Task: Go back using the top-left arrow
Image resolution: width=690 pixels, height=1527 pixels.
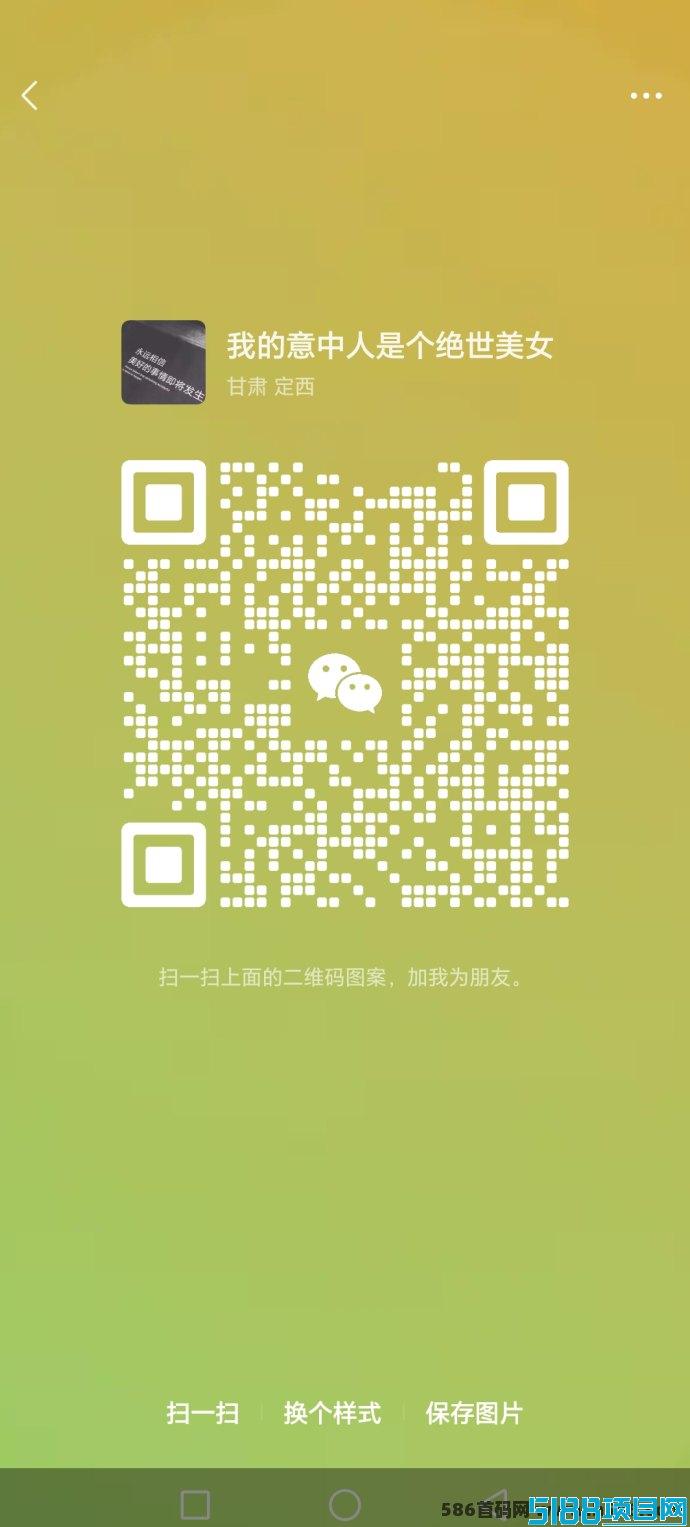Action: point(30,96)
